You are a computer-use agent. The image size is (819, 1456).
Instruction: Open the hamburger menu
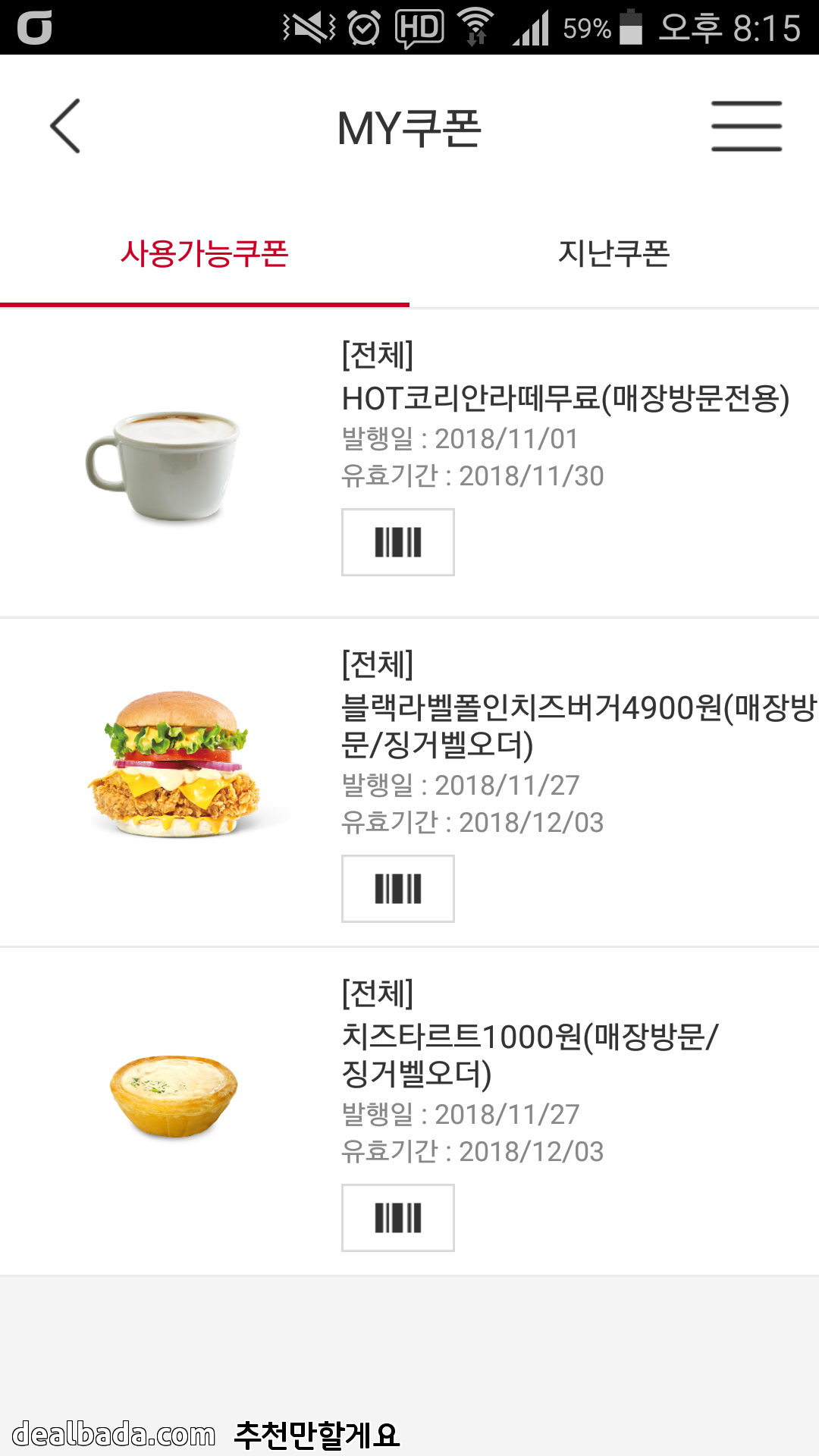click(x=746, y=126)
